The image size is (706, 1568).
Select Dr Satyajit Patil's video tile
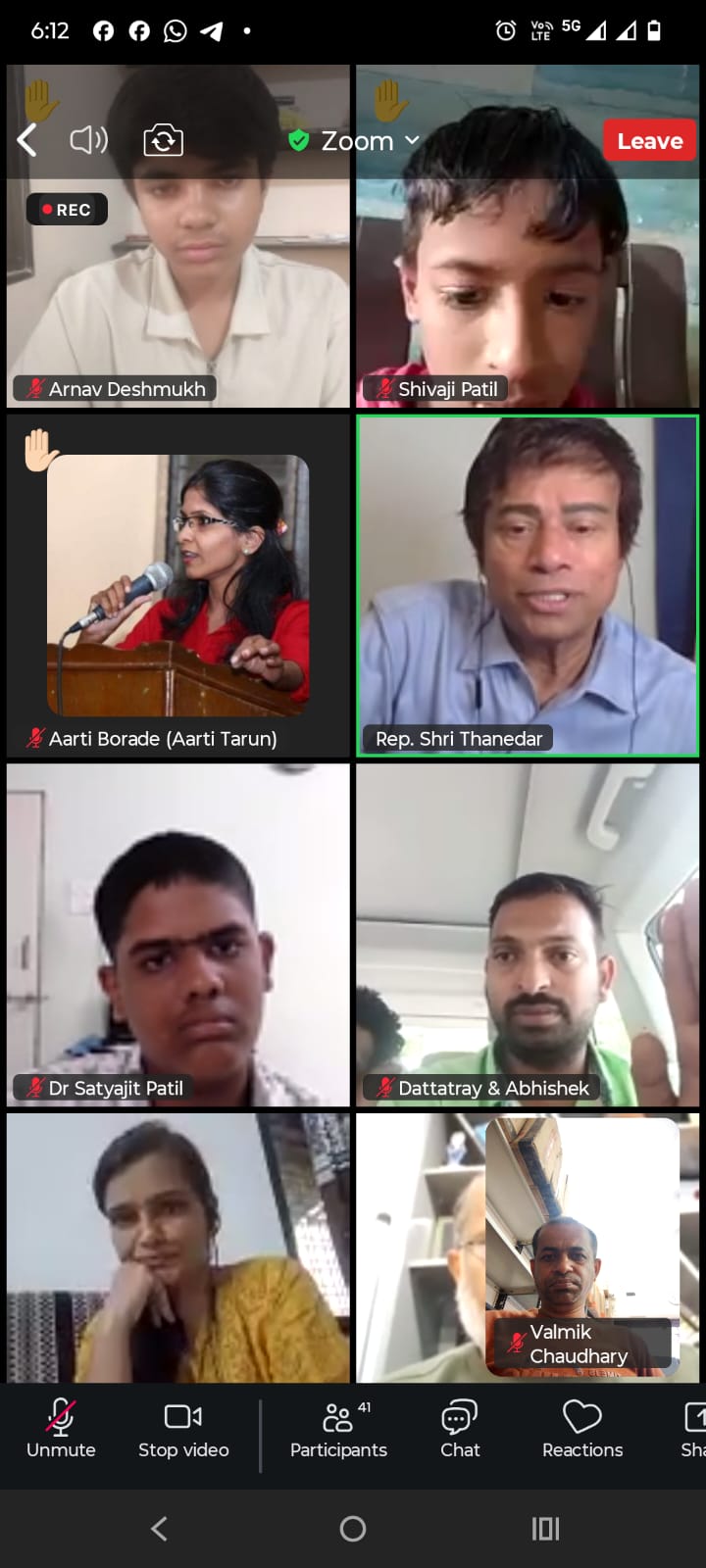[x=178, y=935]
